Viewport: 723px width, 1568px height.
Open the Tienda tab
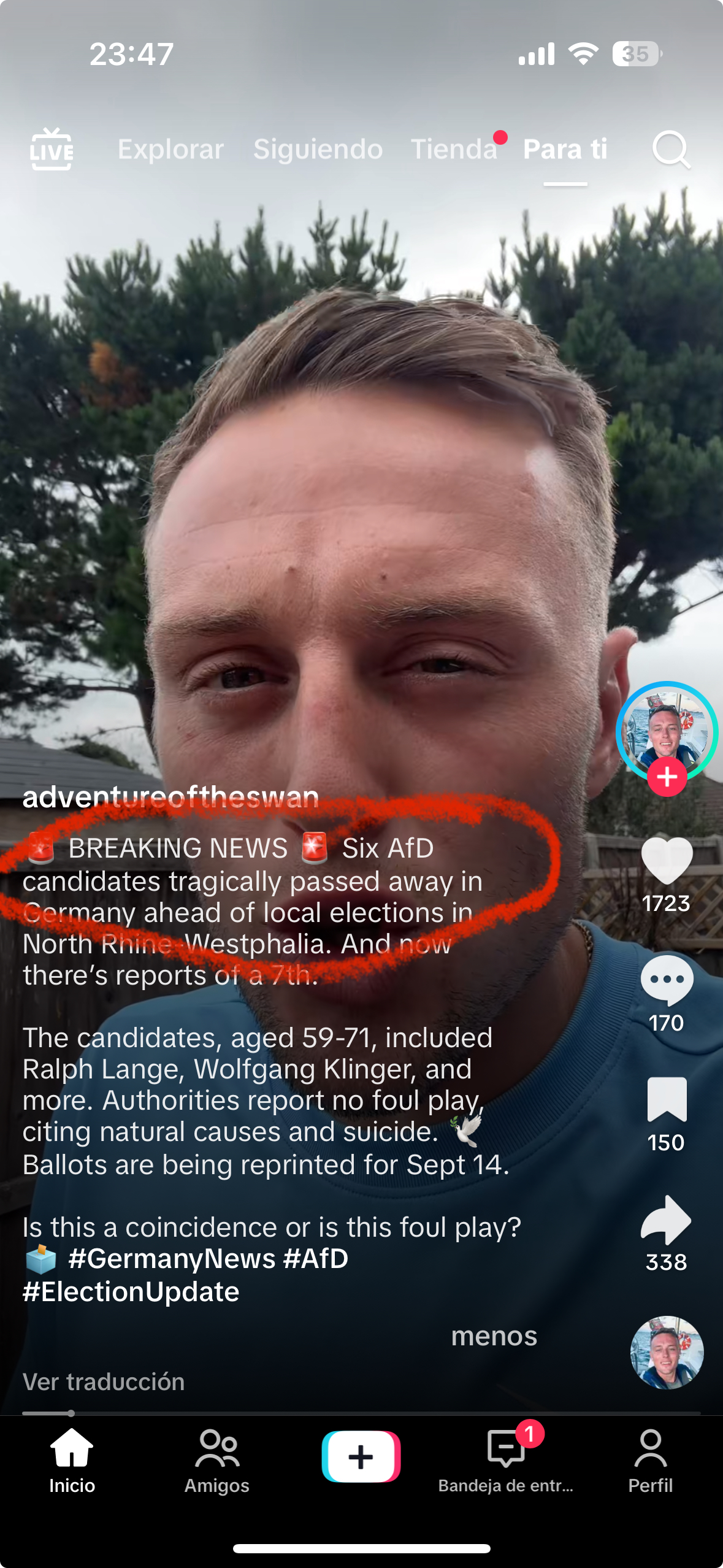point(454,149)
